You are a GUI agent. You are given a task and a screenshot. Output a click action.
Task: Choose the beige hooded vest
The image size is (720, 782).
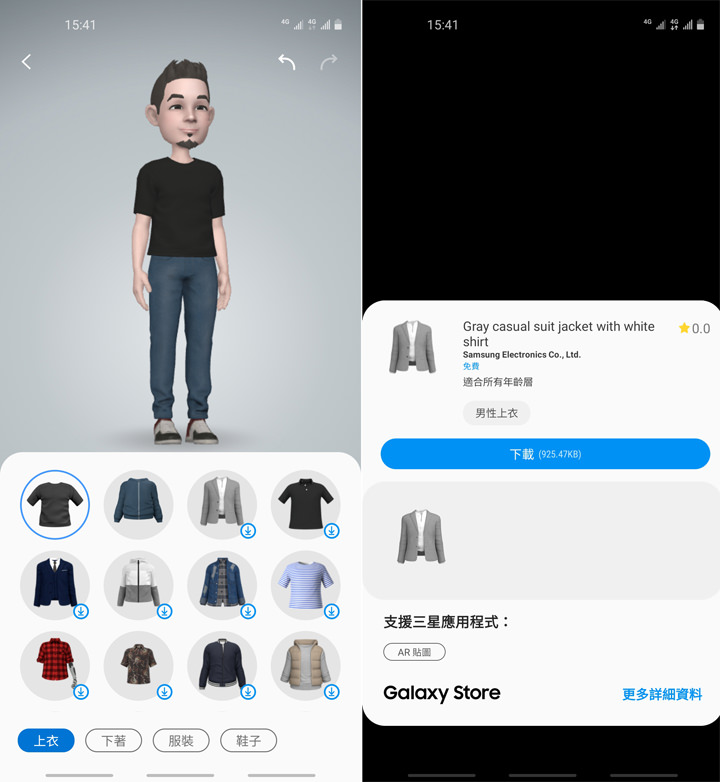click(305, 665)
